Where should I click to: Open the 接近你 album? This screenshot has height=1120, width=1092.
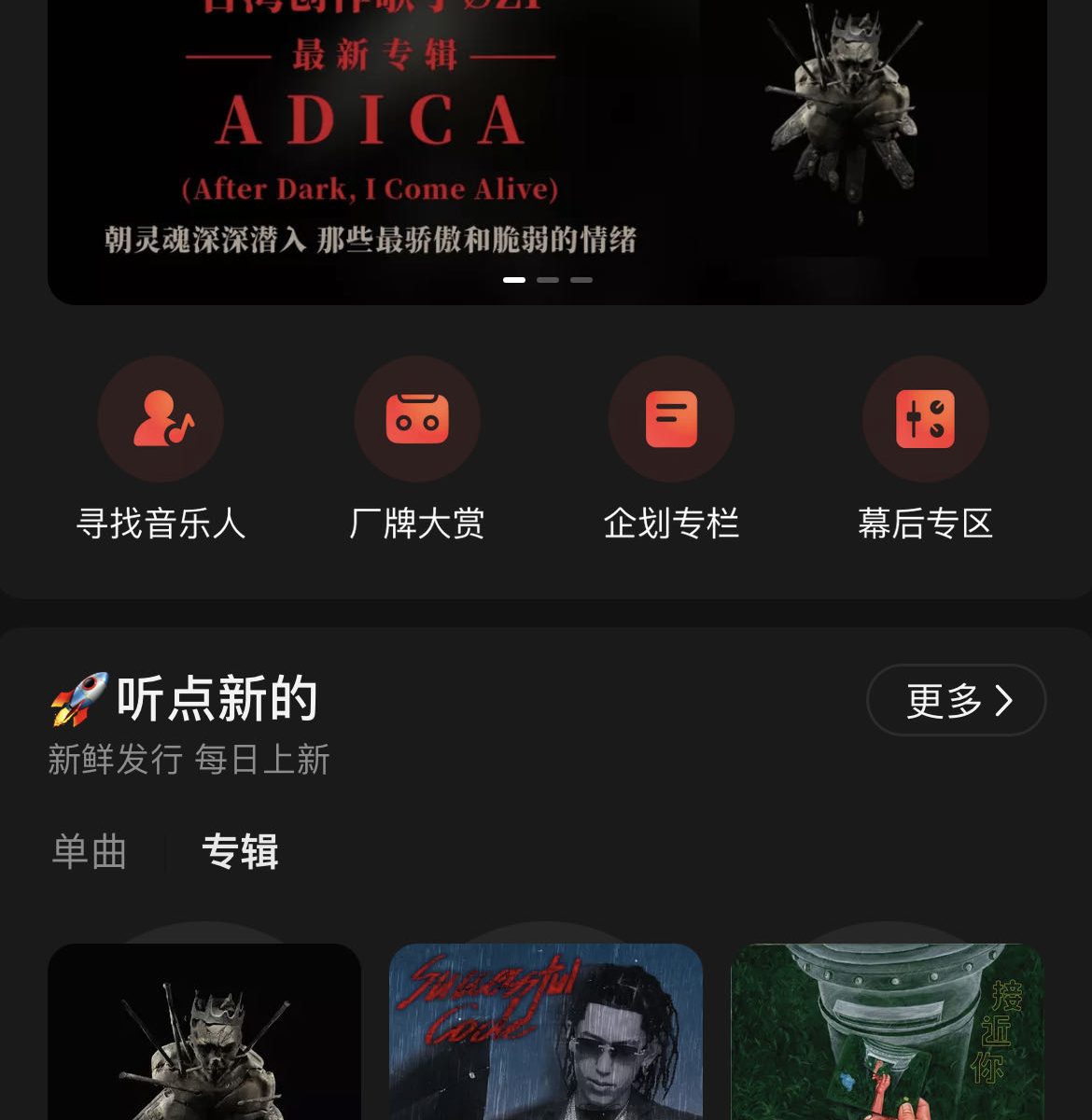(x=887, y=1031)
